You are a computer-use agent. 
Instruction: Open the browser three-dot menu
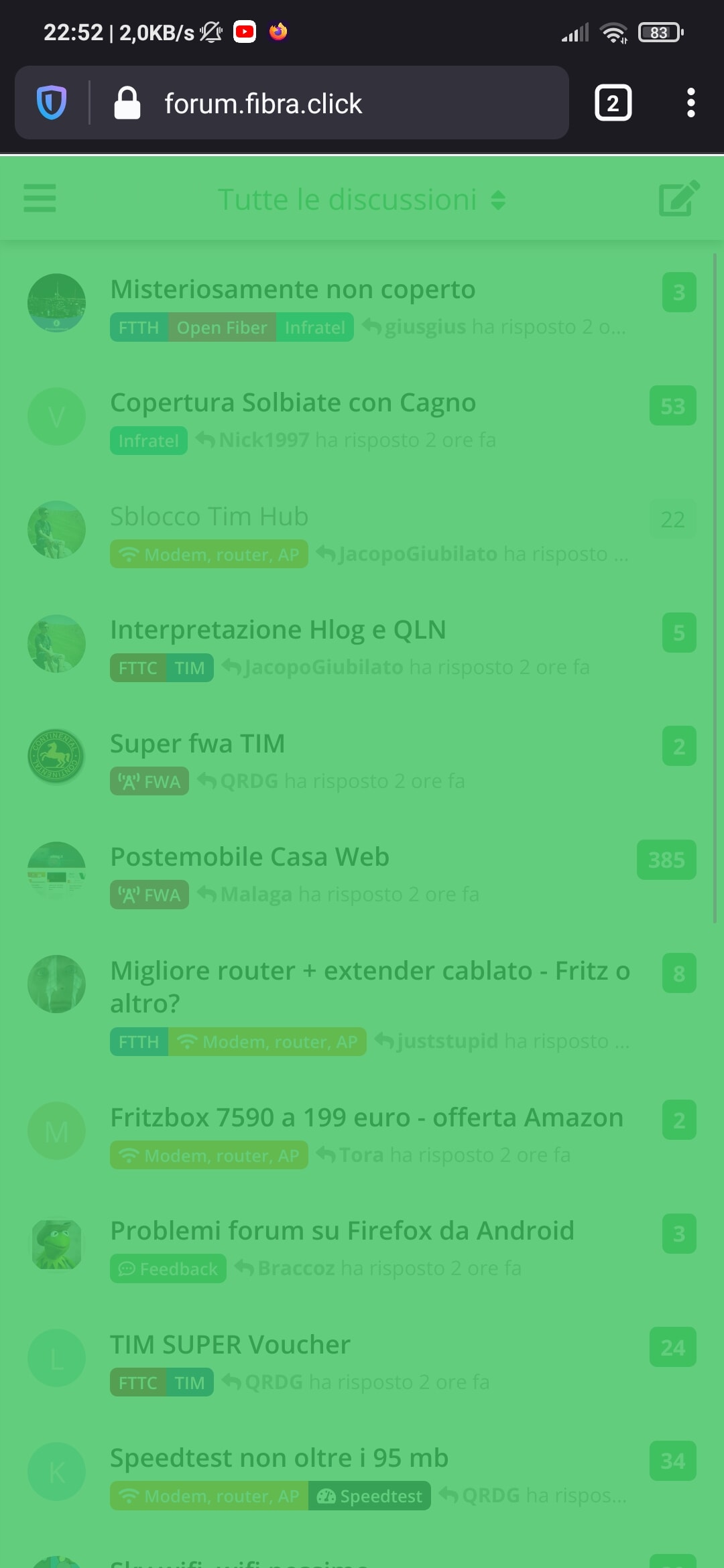coord(690,103)
